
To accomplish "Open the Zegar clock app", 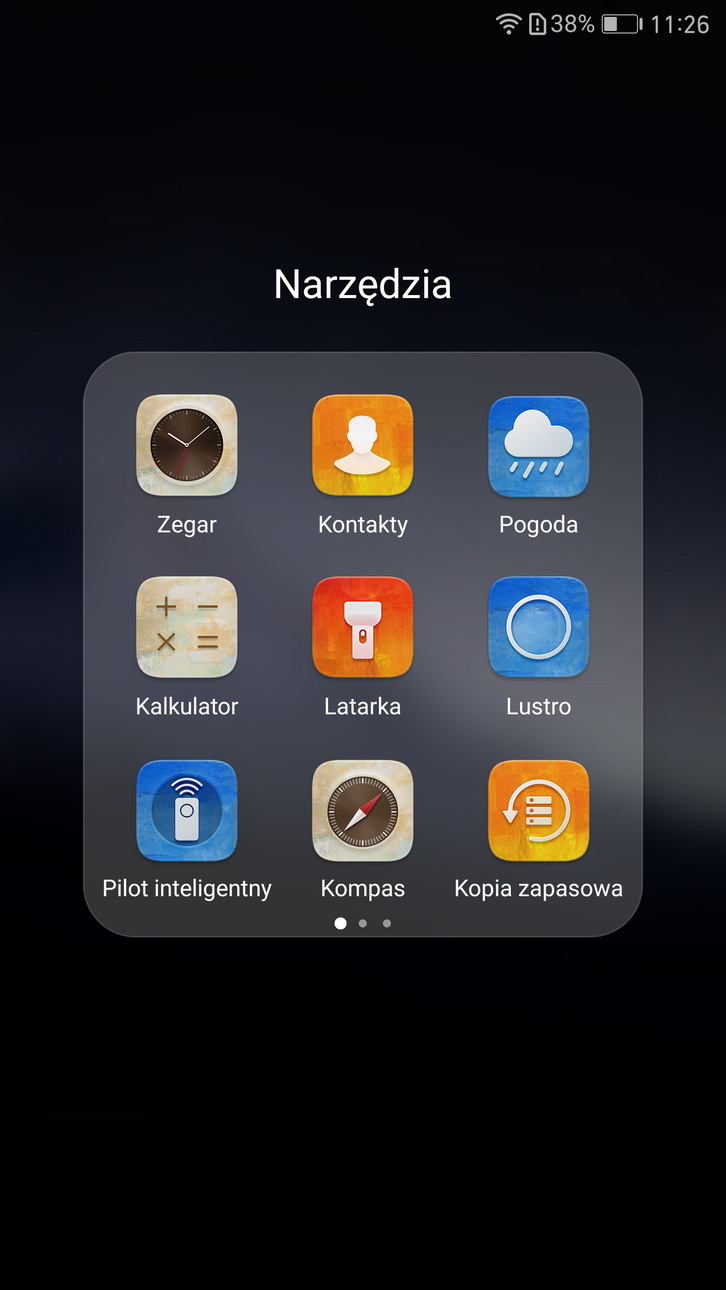I will point(187,445).
